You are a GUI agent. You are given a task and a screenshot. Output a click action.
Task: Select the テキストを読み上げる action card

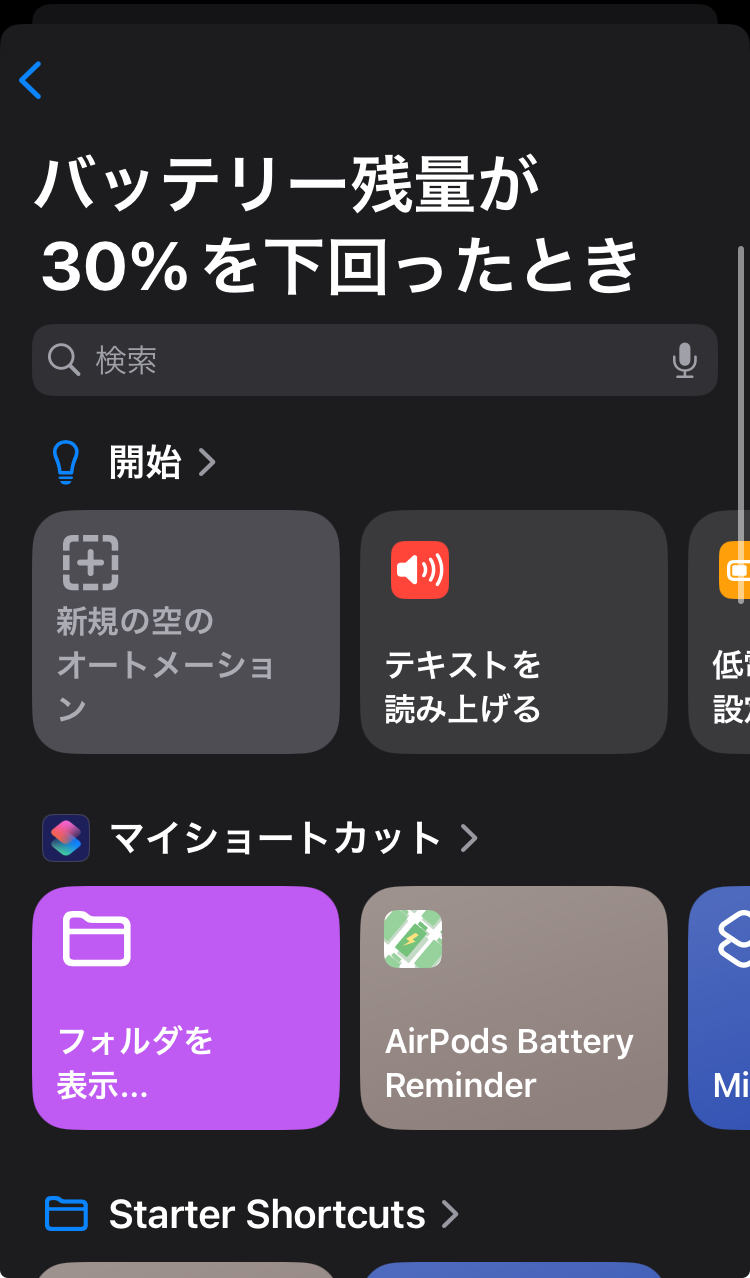(x=513, y=631)
